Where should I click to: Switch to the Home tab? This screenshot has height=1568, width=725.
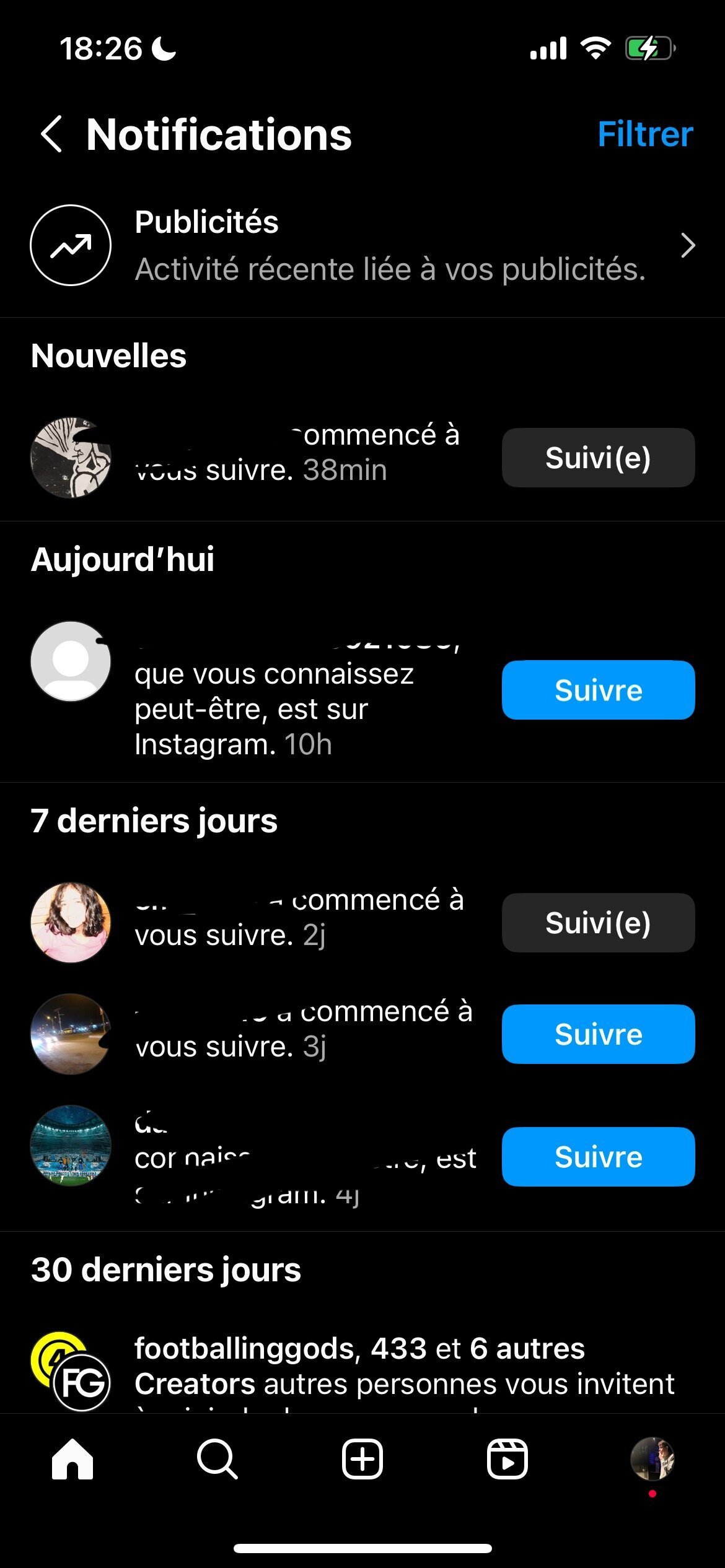[x=72, y=1459]
